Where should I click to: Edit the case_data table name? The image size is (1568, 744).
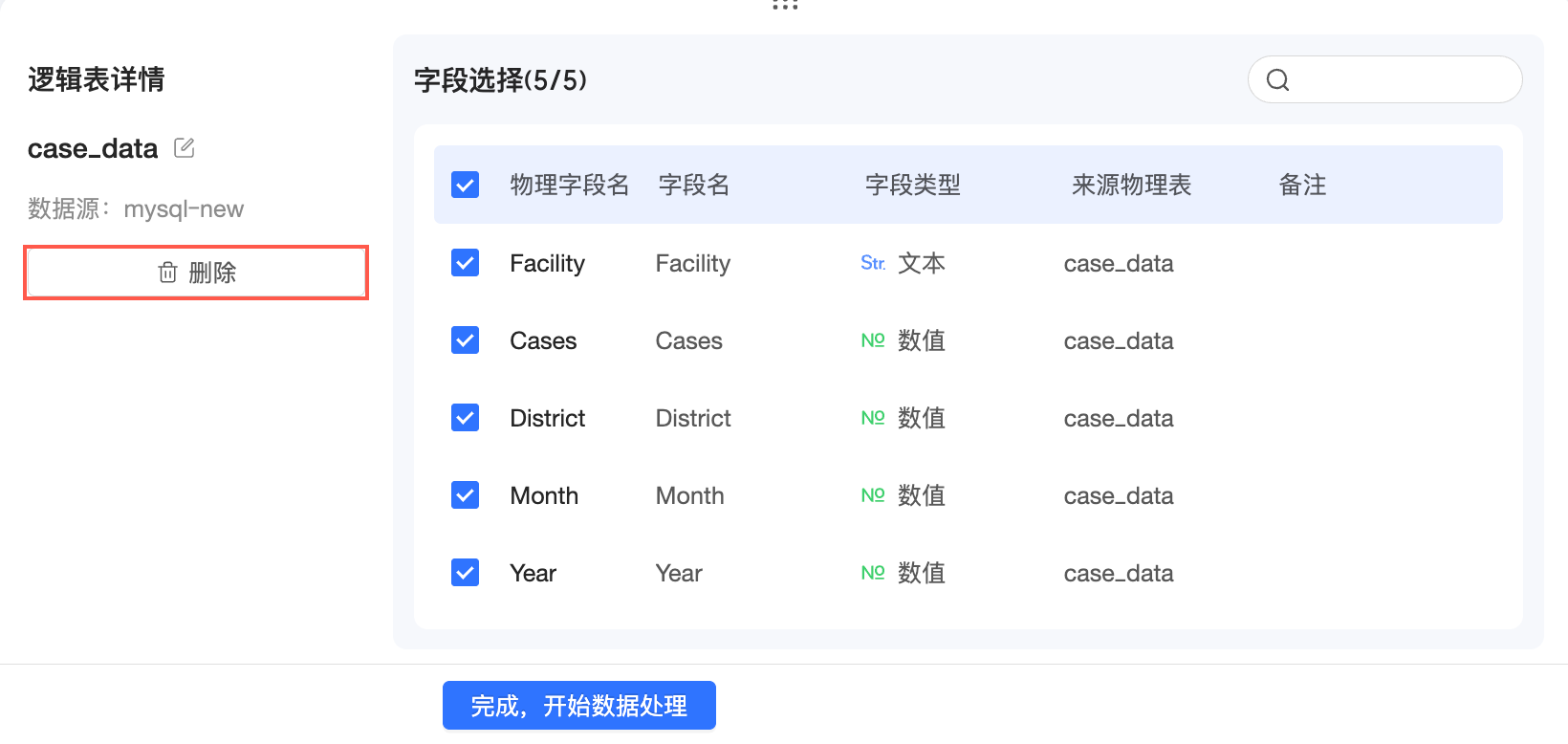pyautogui.click(x=185, y=148)
